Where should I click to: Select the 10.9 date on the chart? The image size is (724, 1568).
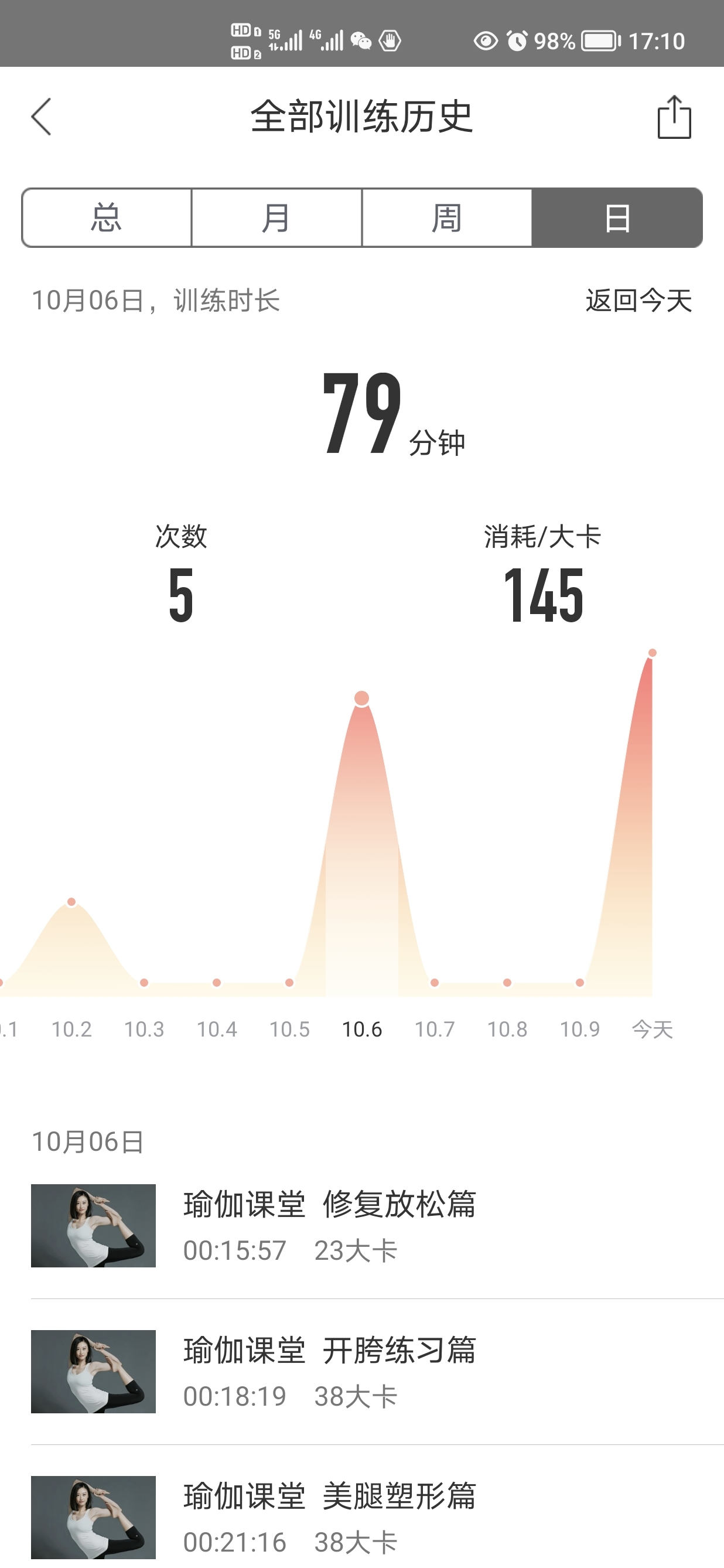(x=580, y=1030)
